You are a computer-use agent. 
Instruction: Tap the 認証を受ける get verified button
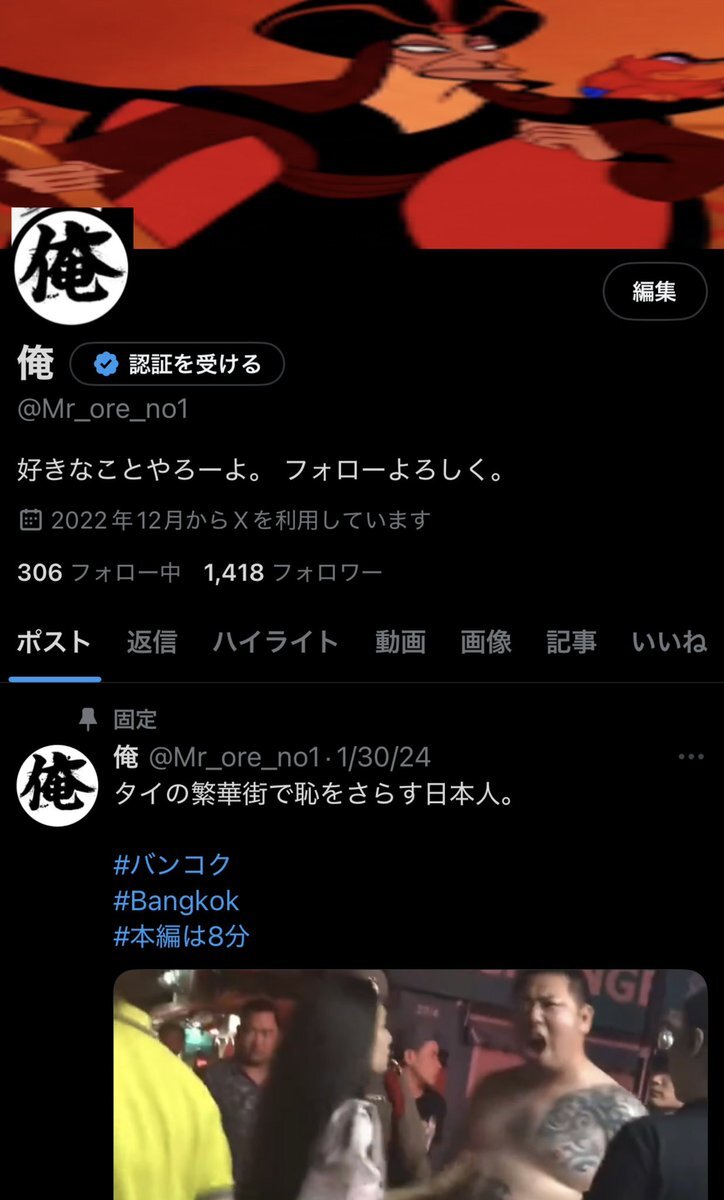(178, 365)
